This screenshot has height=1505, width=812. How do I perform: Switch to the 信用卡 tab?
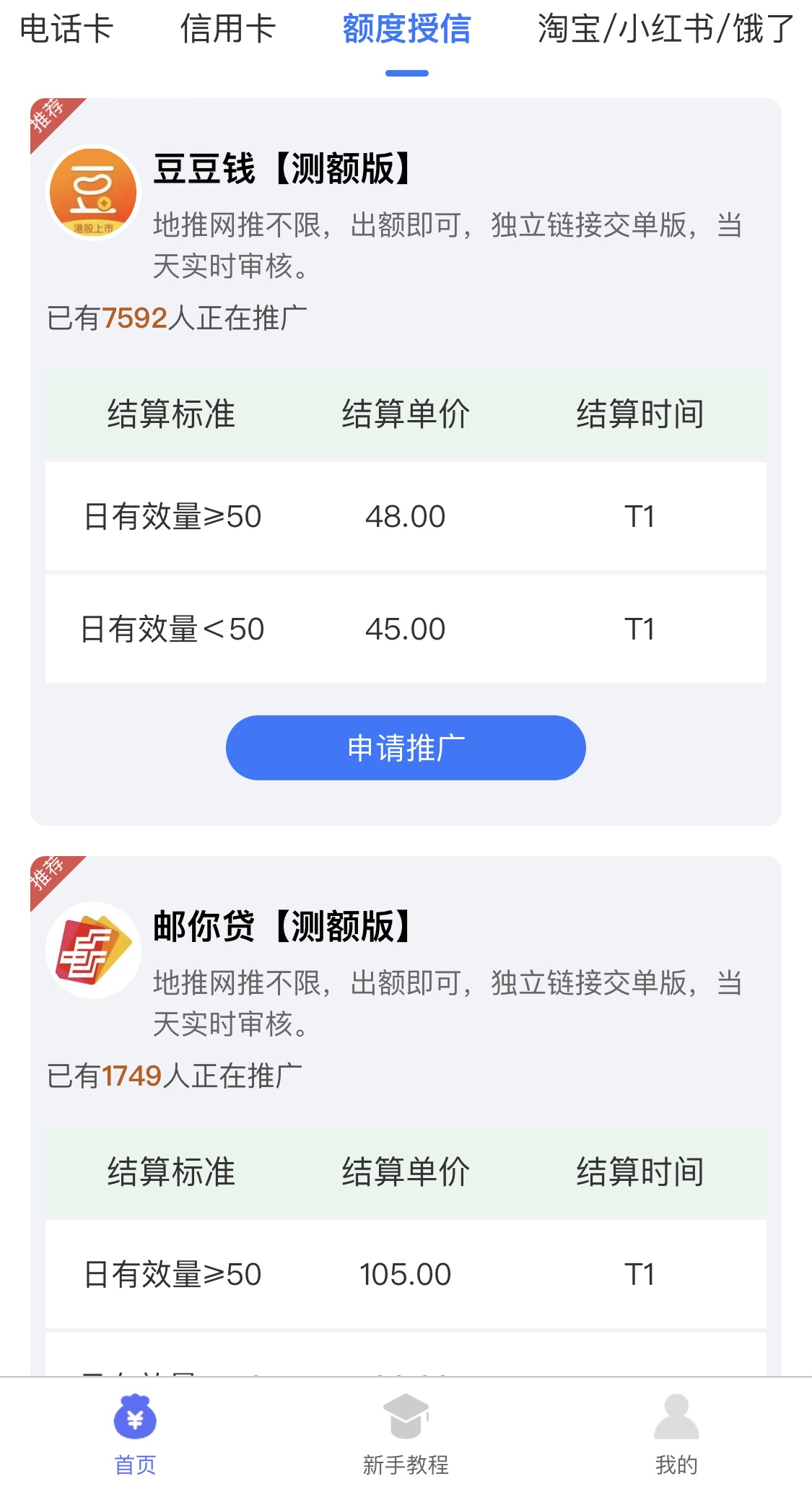click(227, 29)
